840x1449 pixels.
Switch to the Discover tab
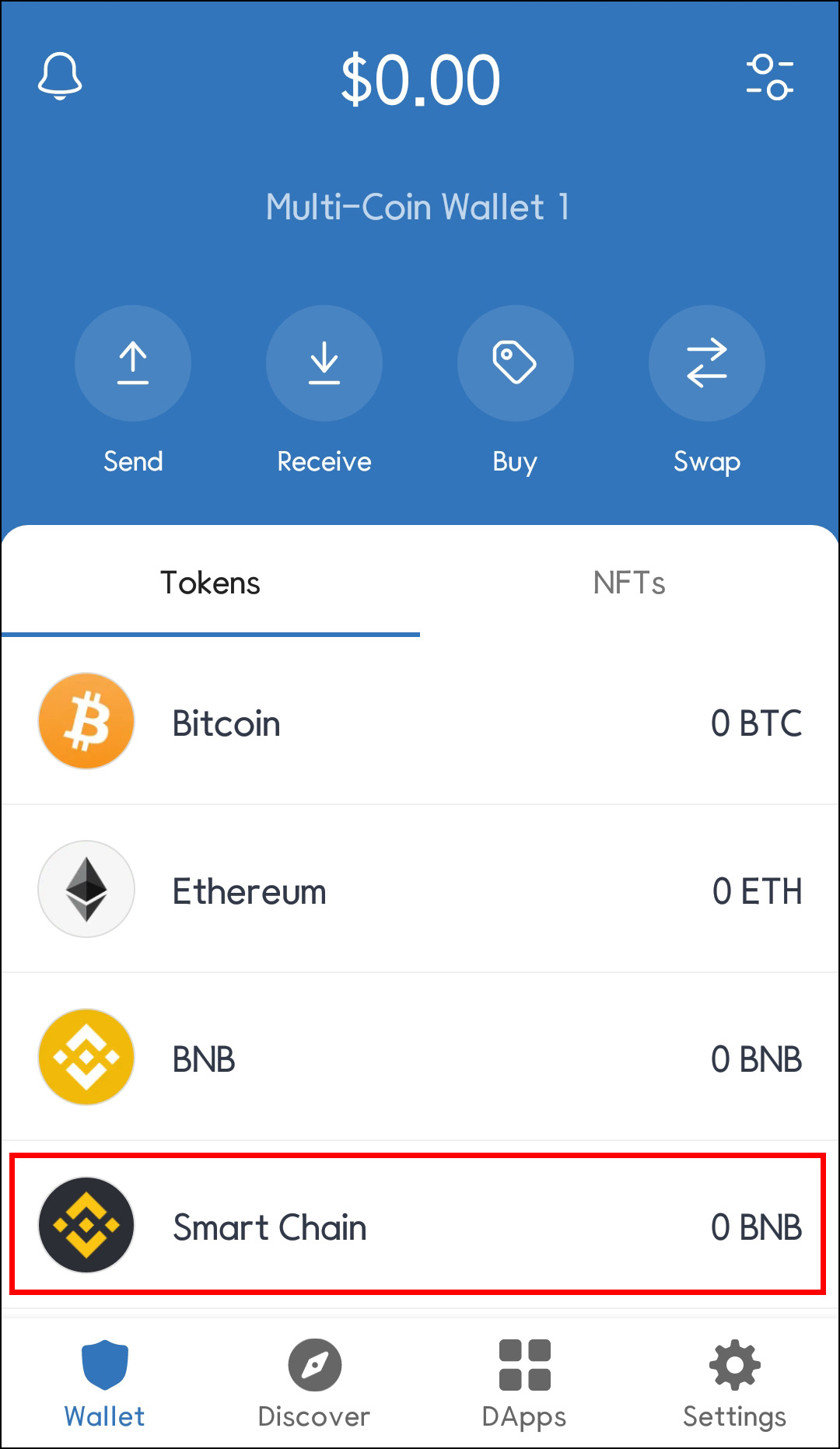[314, 1383]
